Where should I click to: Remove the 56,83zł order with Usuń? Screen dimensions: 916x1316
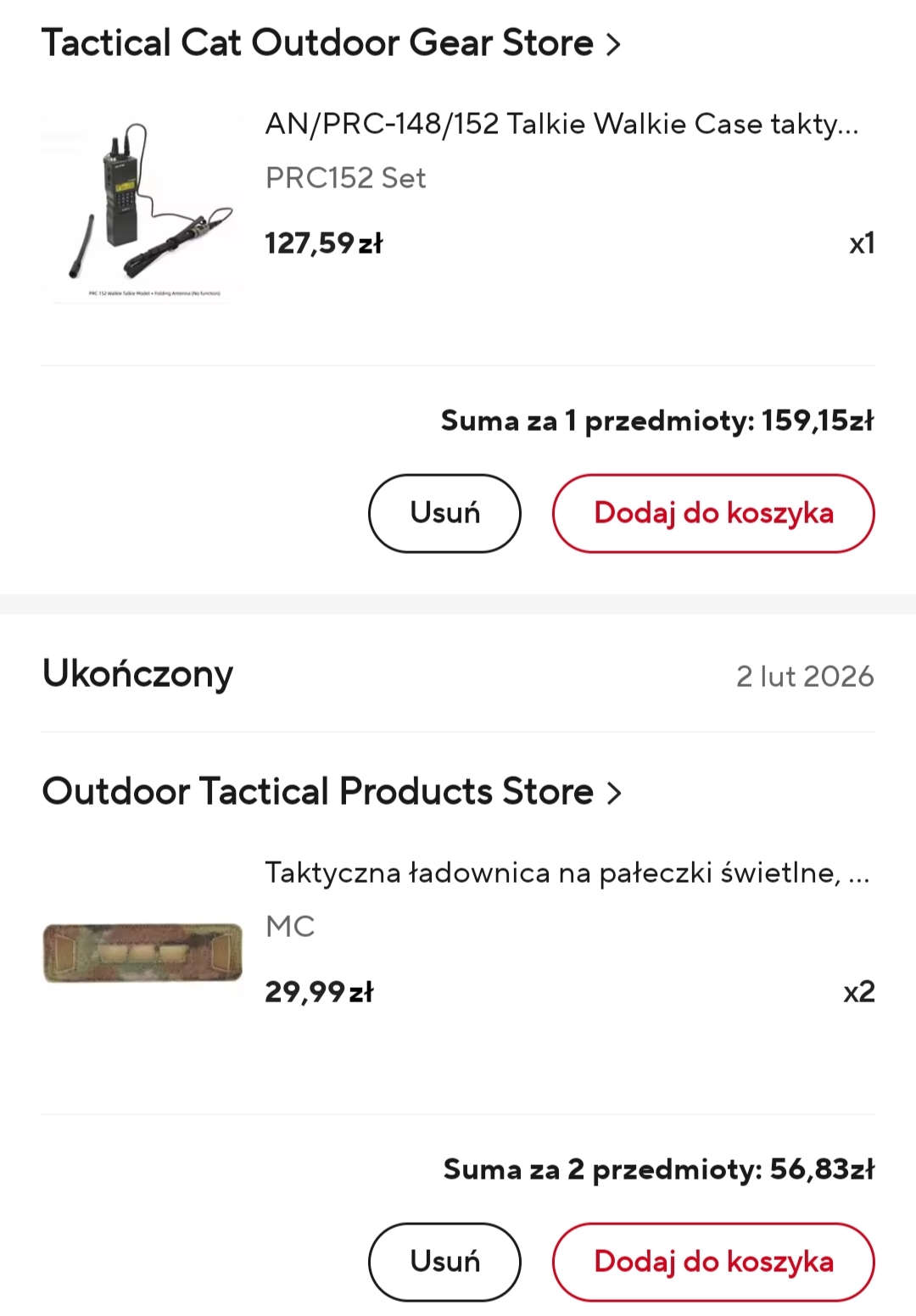(x=444, y=1262)
